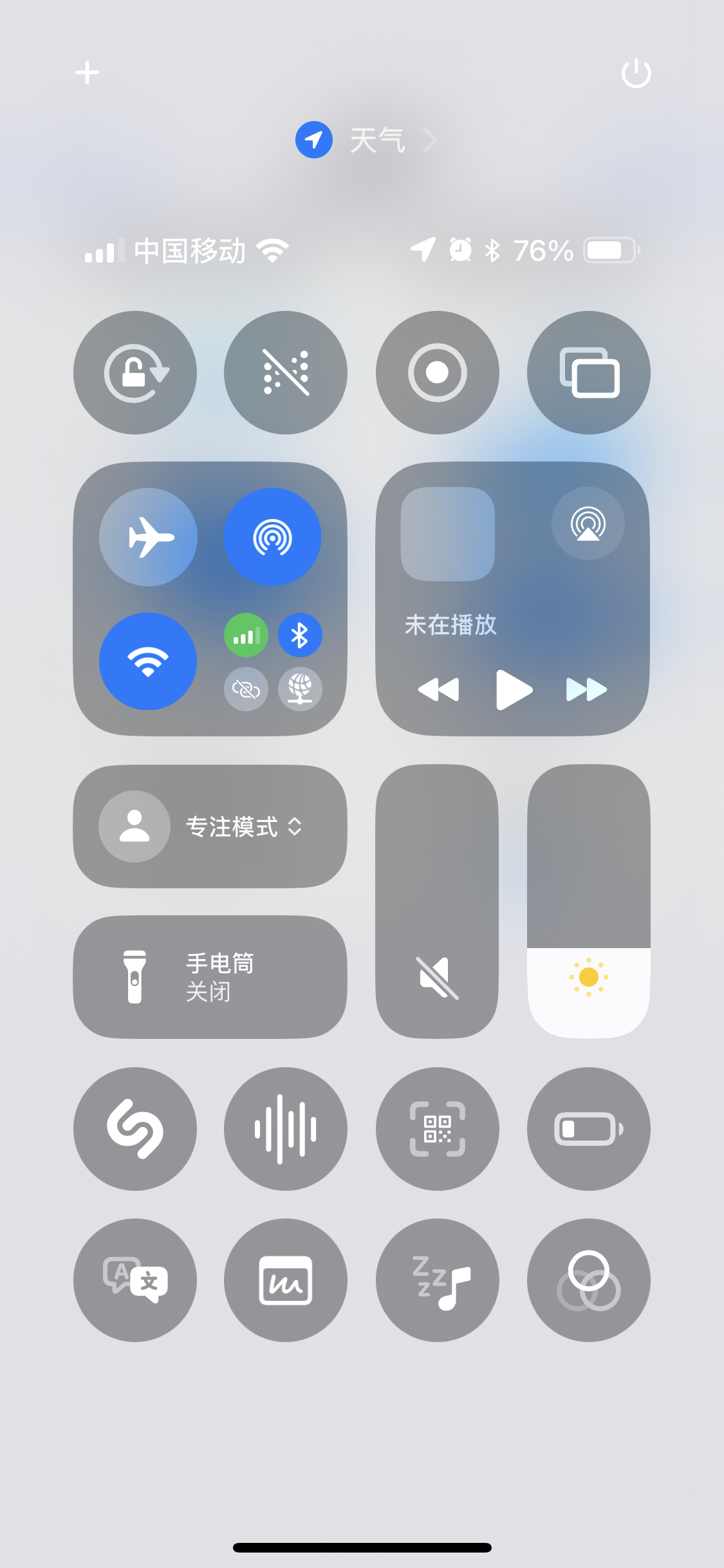Start screen recording

(438, 373)
